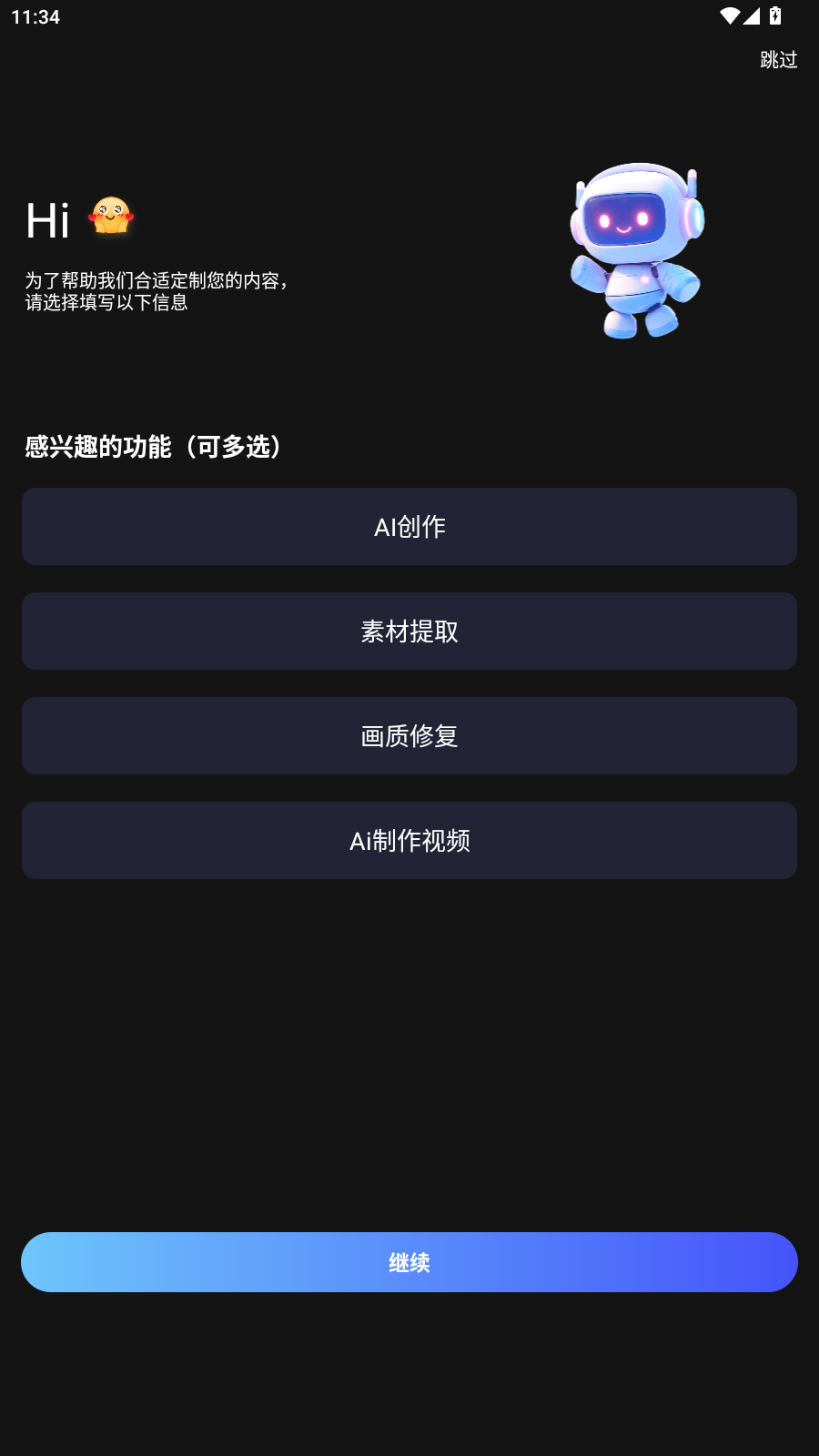The height and width of the screenshot is (1456, 819).
Task: Toggle the Ai制作视频 selection
Action: pos(409,840)
